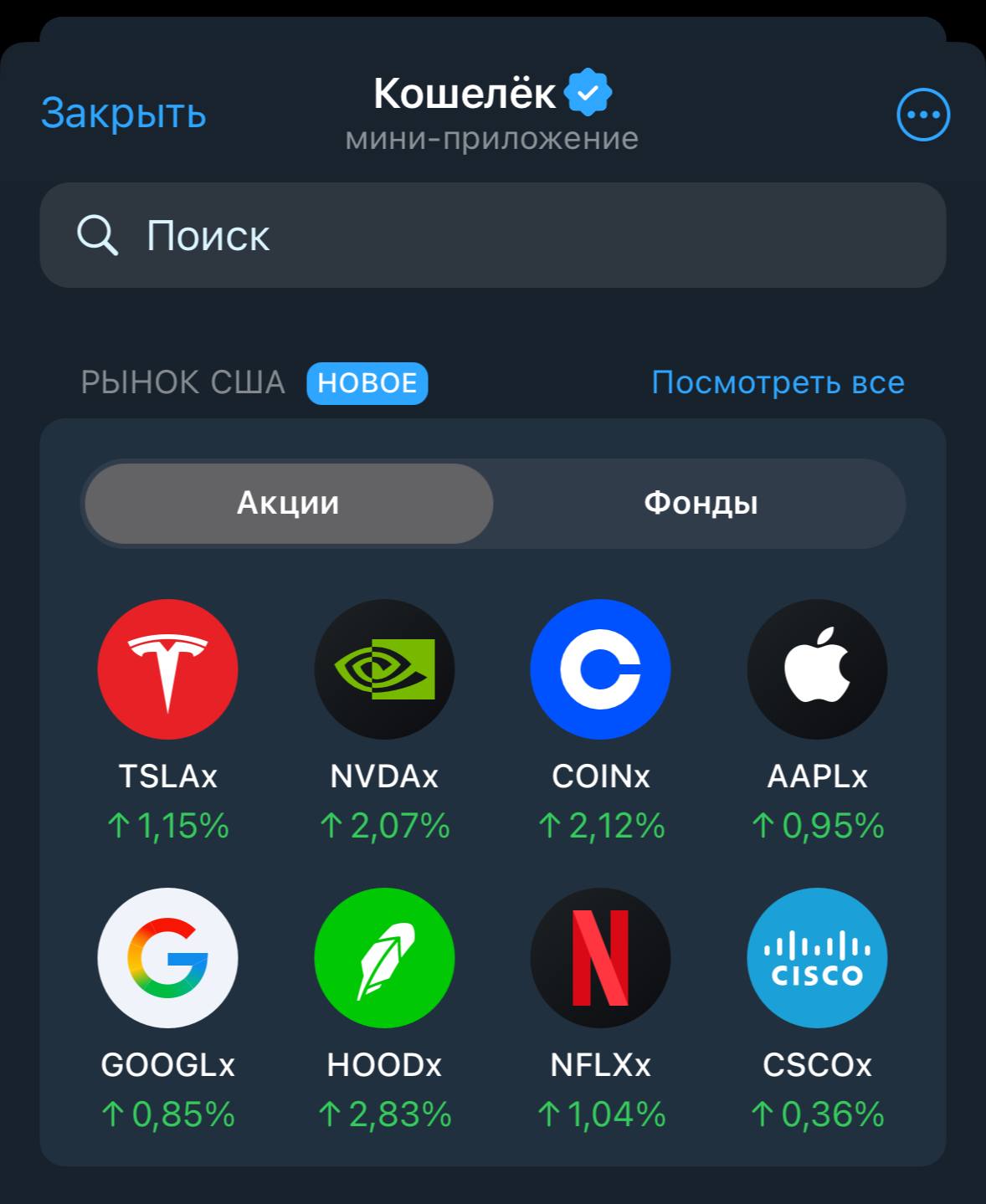Switch to the Фонды tab
This screenshot has height=1204, width=986.
(700, 504)
